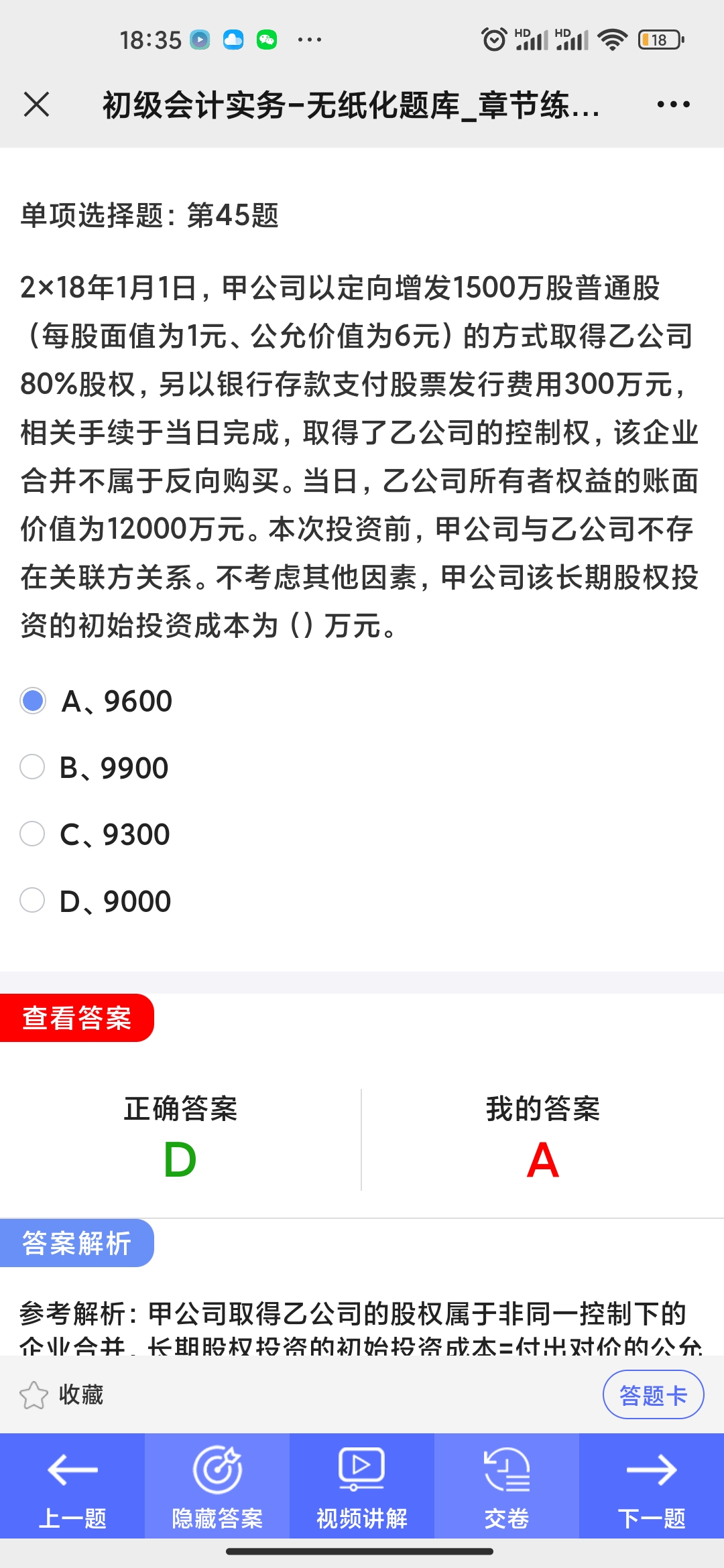Add this question to 收藏 favorites

(62, 1395)
